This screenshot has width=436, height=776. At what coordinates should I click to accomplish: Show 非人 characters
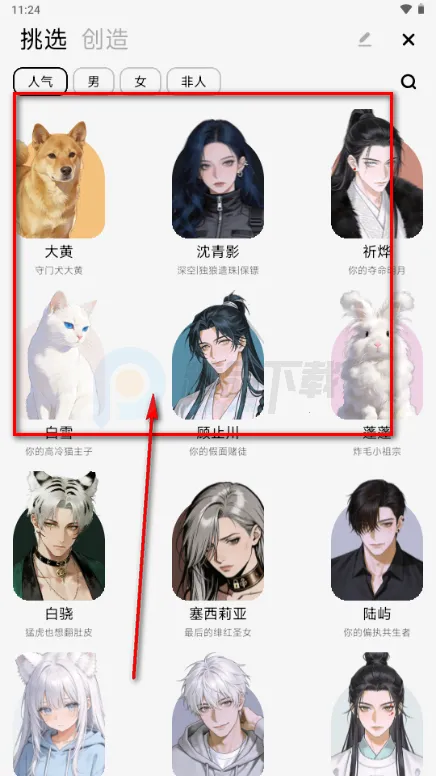pos(194,81)
